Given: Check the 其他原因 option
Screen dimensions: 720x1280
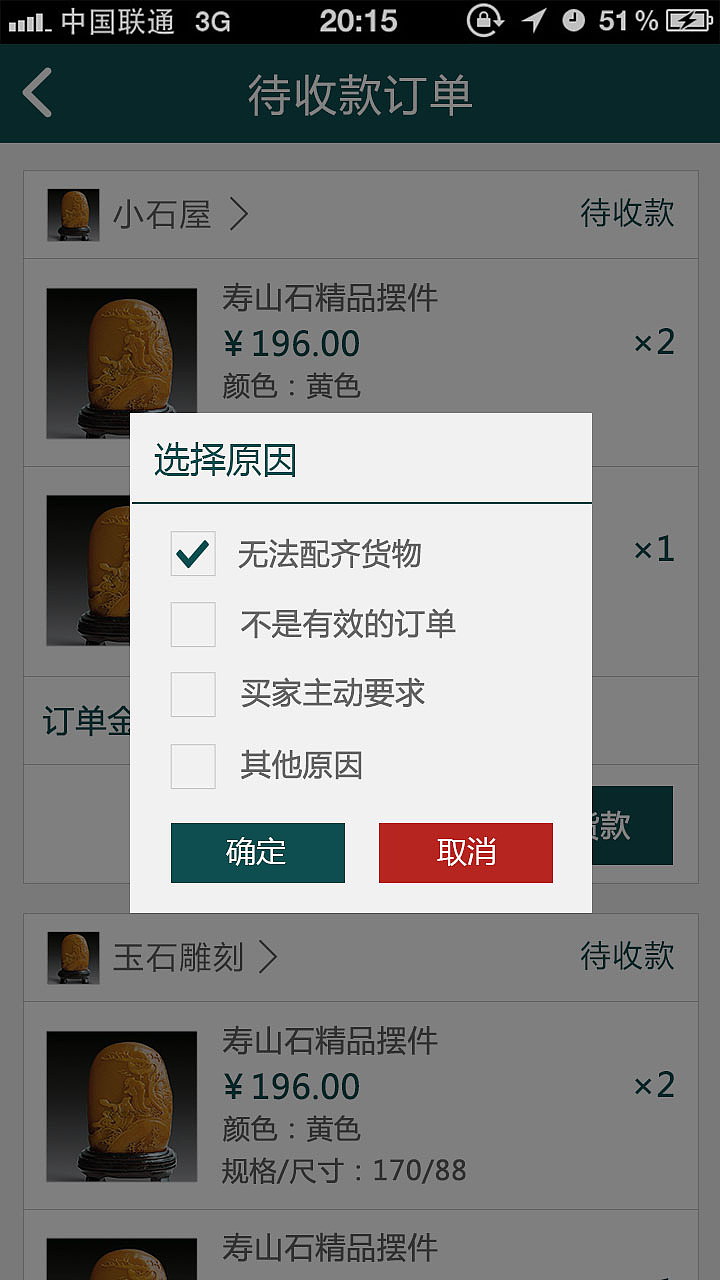Looking at the screenshot, I should 193,766.
